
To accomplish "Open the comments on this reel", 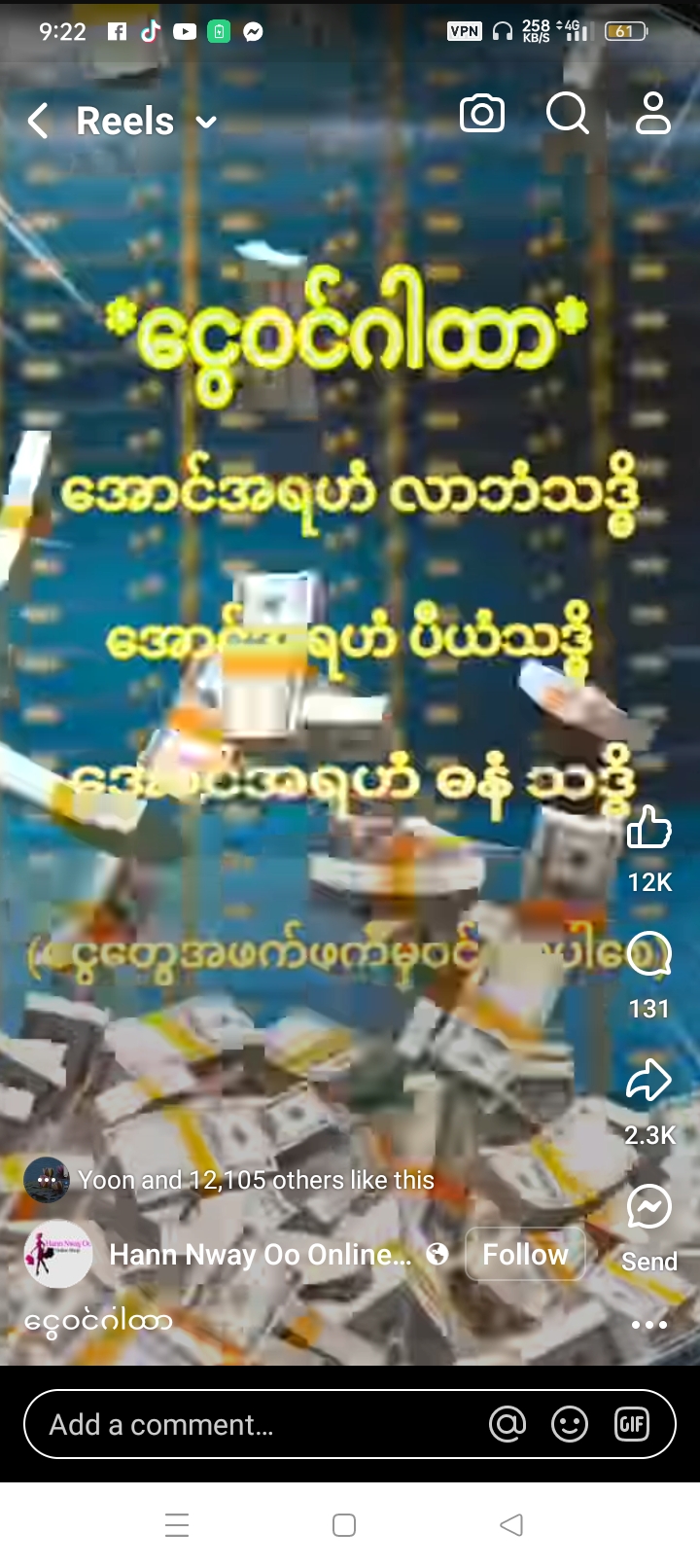I will click(x=649, y=954).
